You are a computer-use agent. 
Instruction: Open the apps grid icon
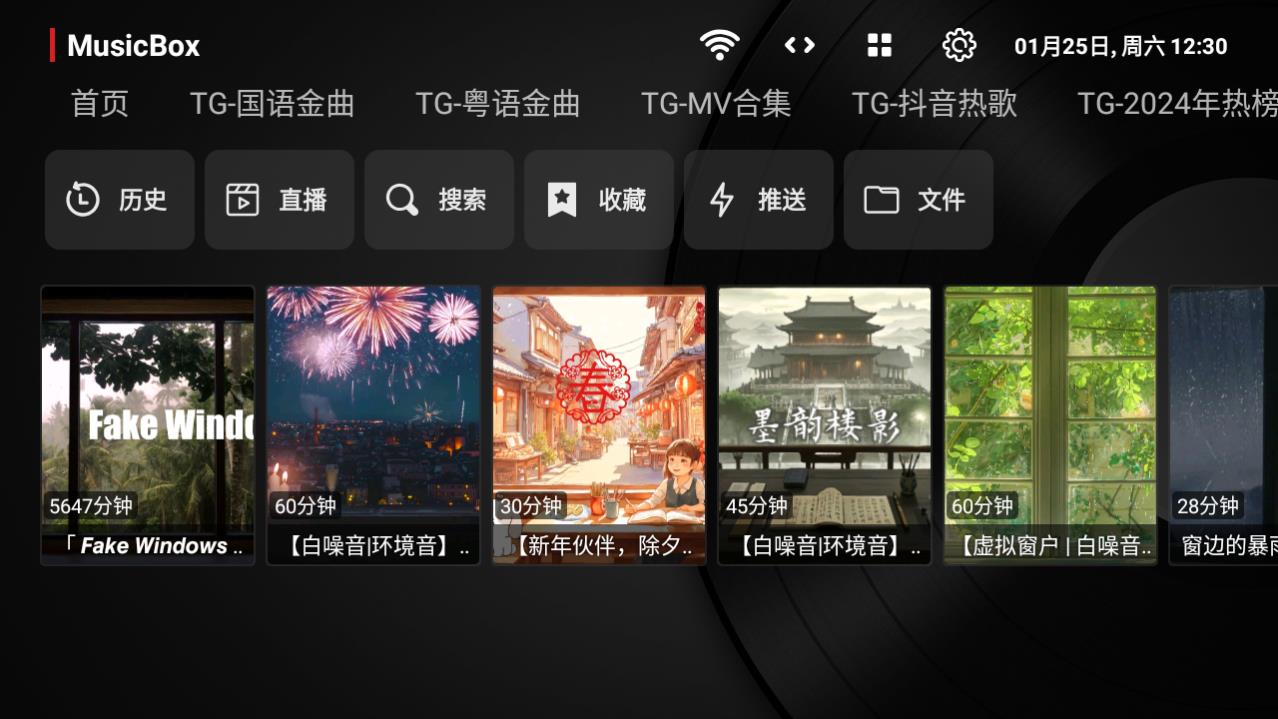tap(879, 45)
